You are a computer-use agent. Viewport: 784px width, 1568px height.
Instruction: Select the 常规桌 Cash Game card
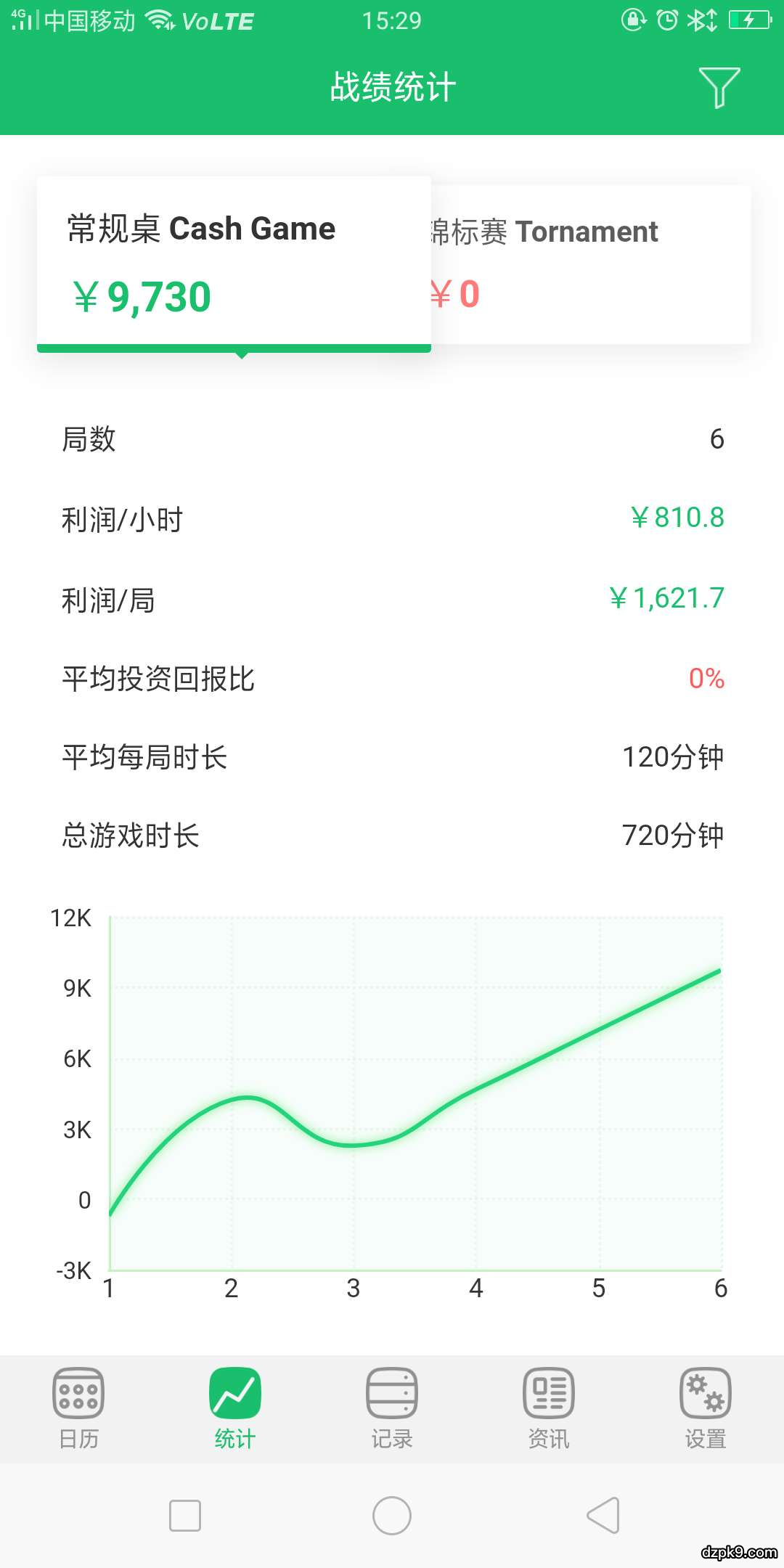click(234, 263)
